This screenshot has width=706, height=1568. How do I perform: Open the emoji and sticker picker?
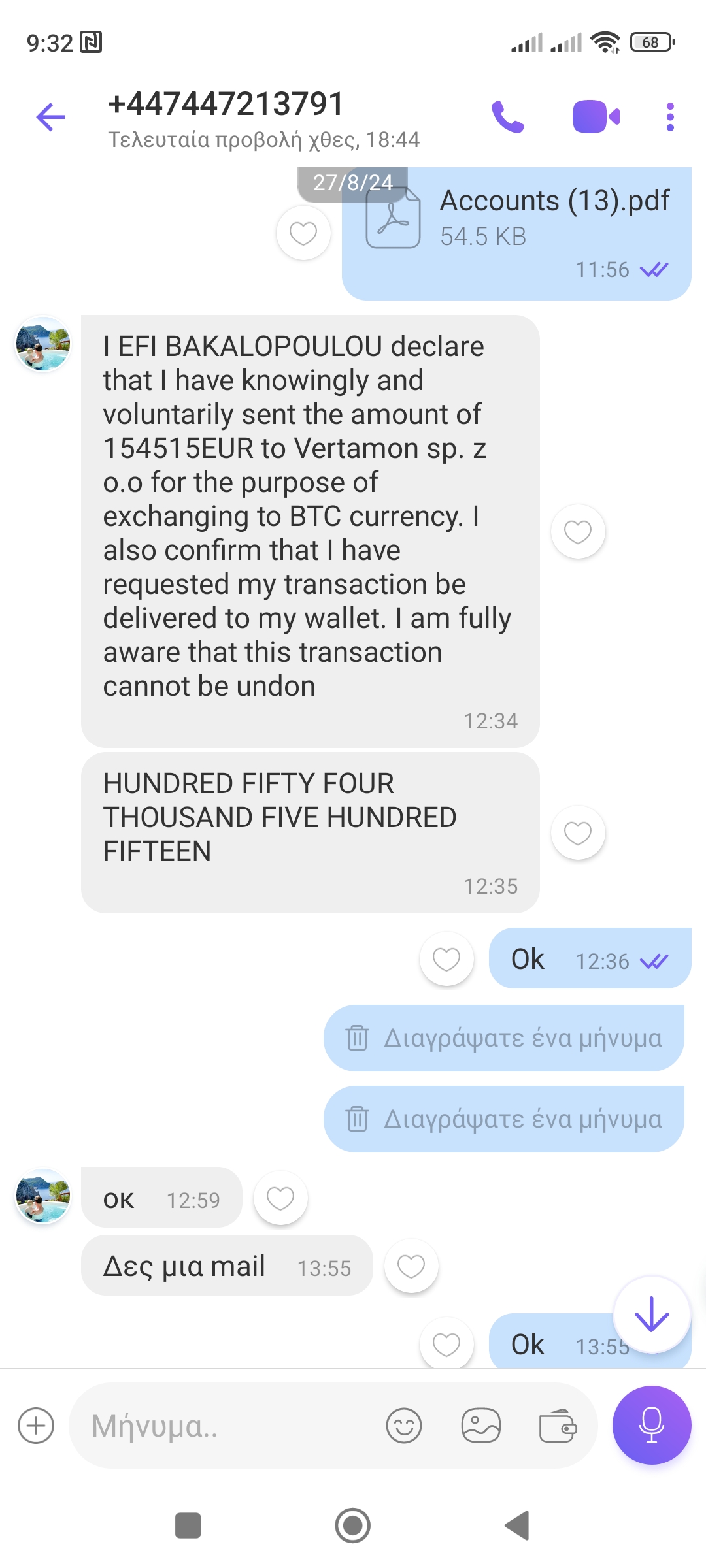click(x=404, y=1426)
